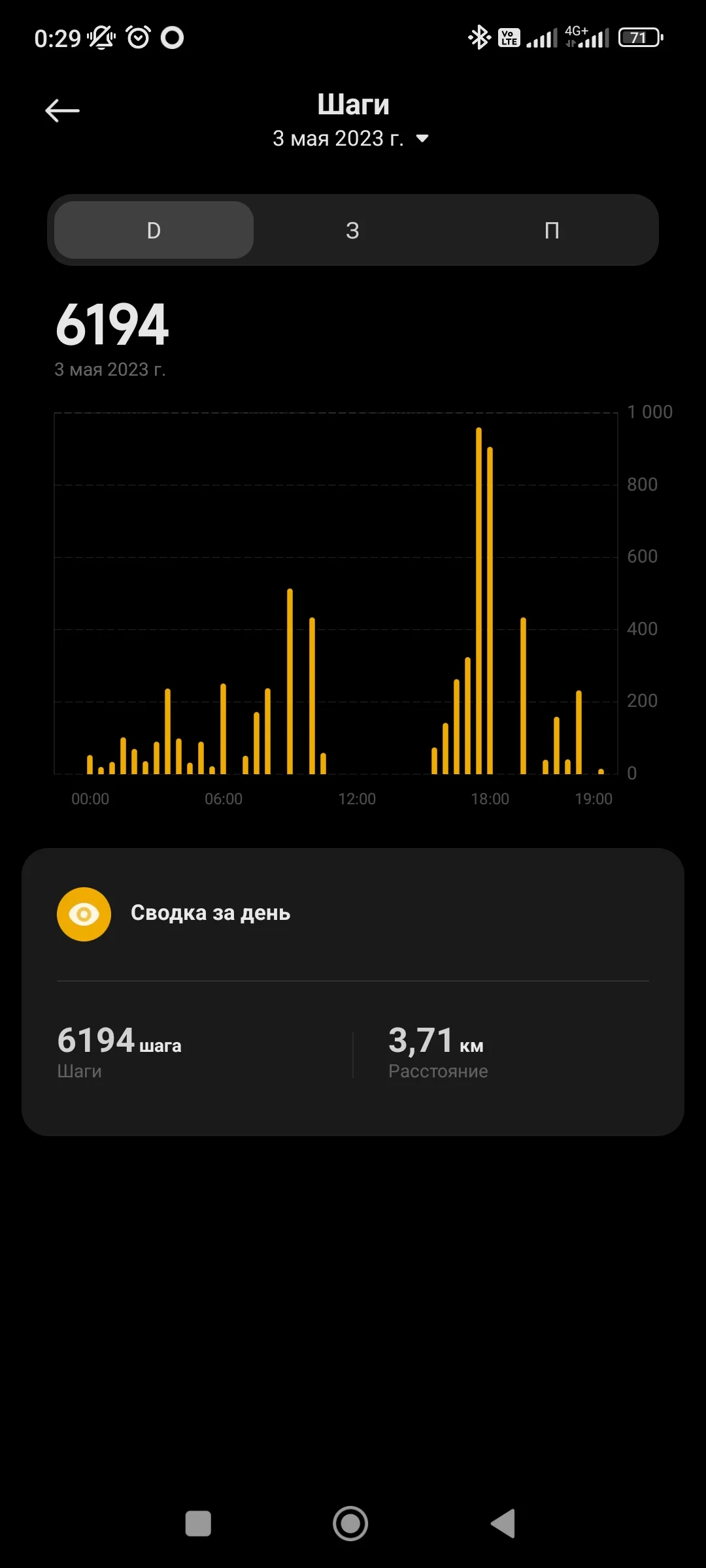
Task: Tap the Шаги screen title
Action: click(x=353, y=103)
